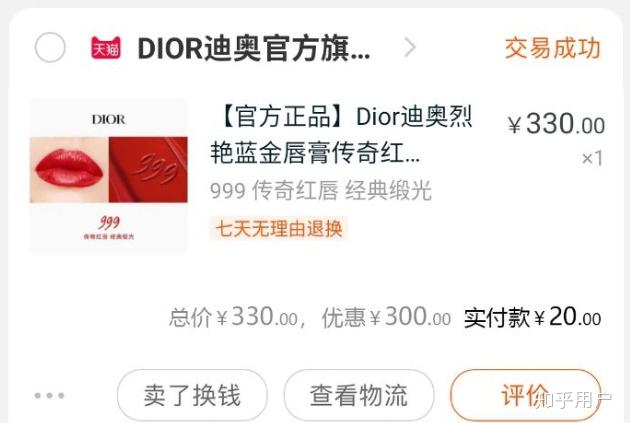Select the DIOR order checkbox
Viewport: 630px width, 423px height.
[50, 47]
